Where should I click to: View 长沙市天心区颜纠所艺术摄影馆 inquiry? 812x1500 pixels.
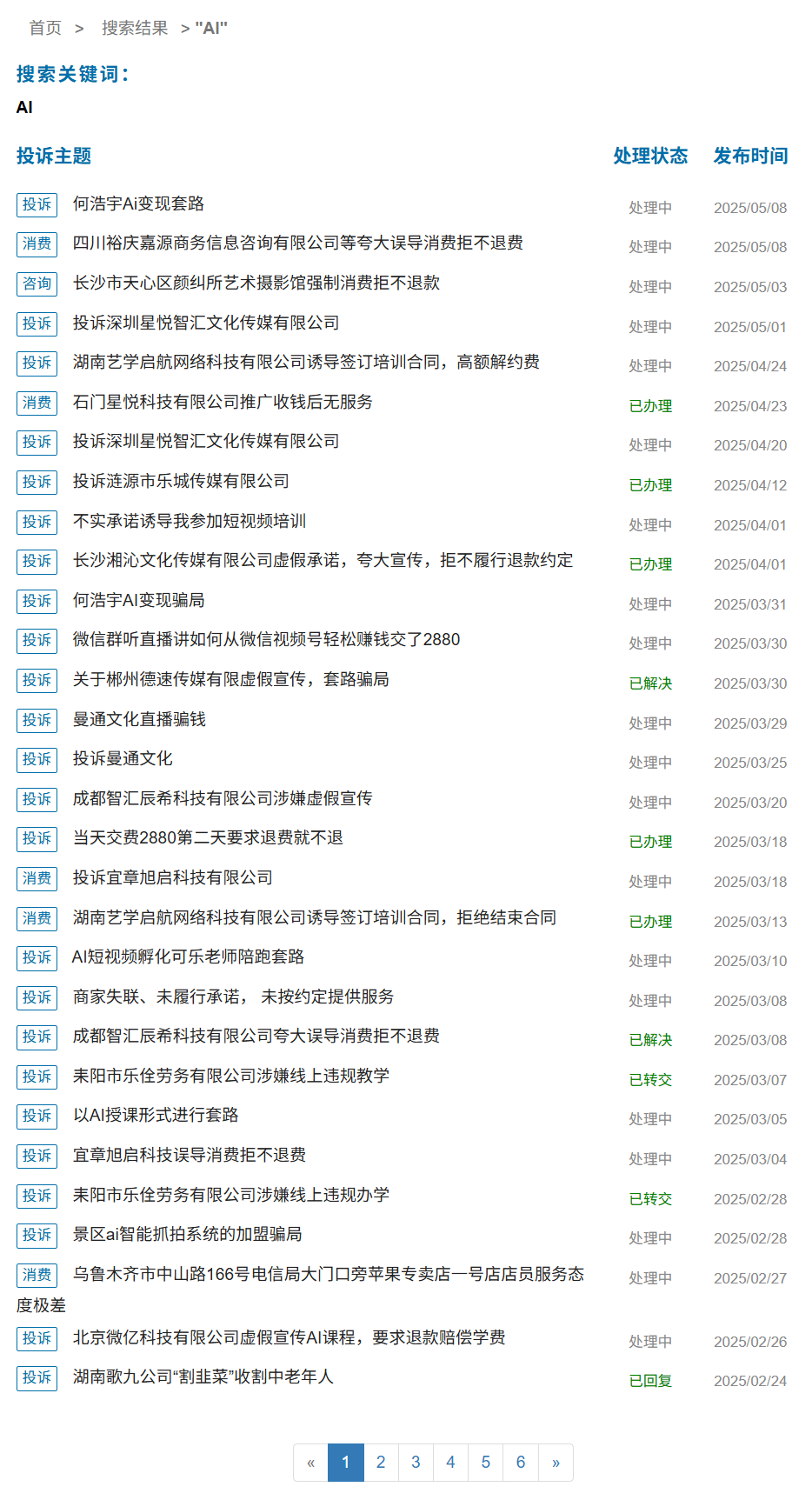point(256,283)
